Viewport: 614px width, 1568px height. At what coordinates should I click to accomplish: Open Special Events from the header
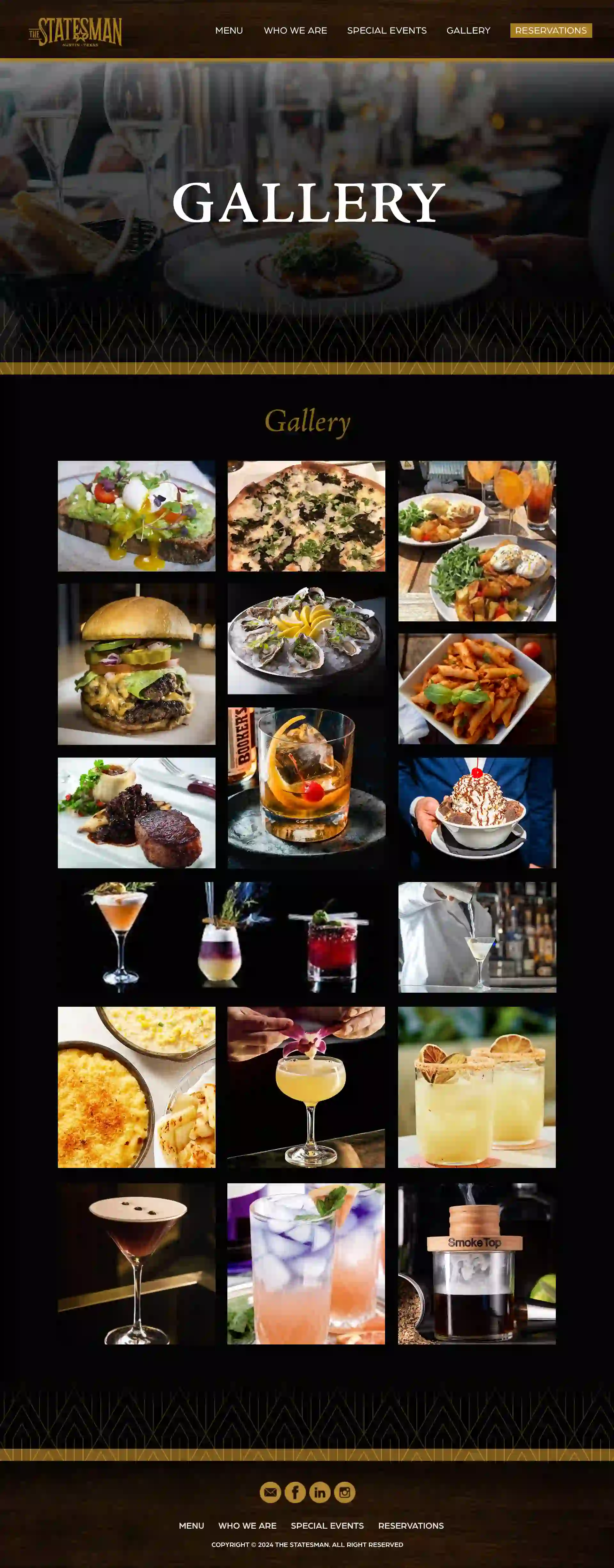(x=386, y=30)
